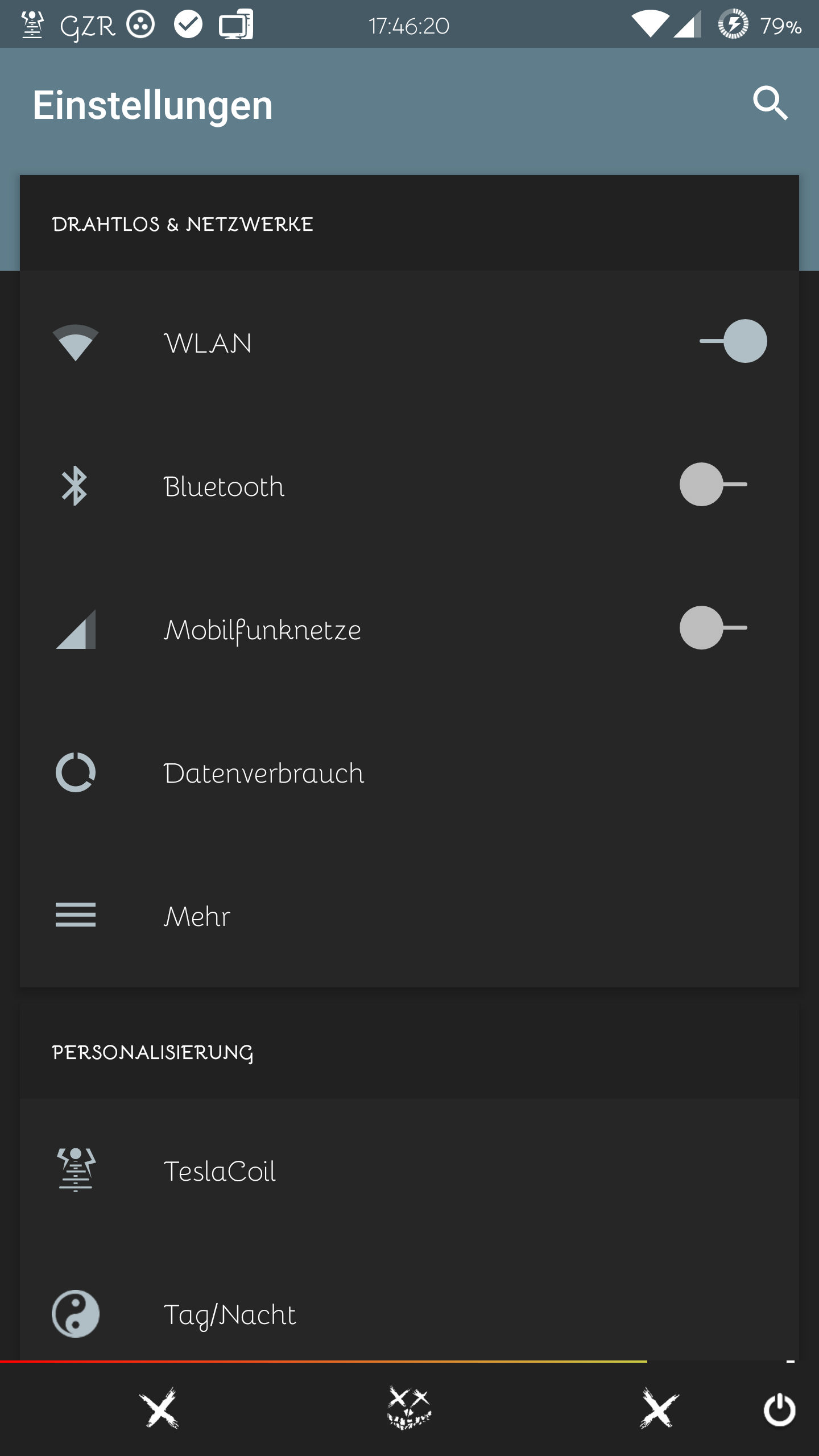Tap the center skull home button
The image size is (819, 1456).
coord(409,1408)
